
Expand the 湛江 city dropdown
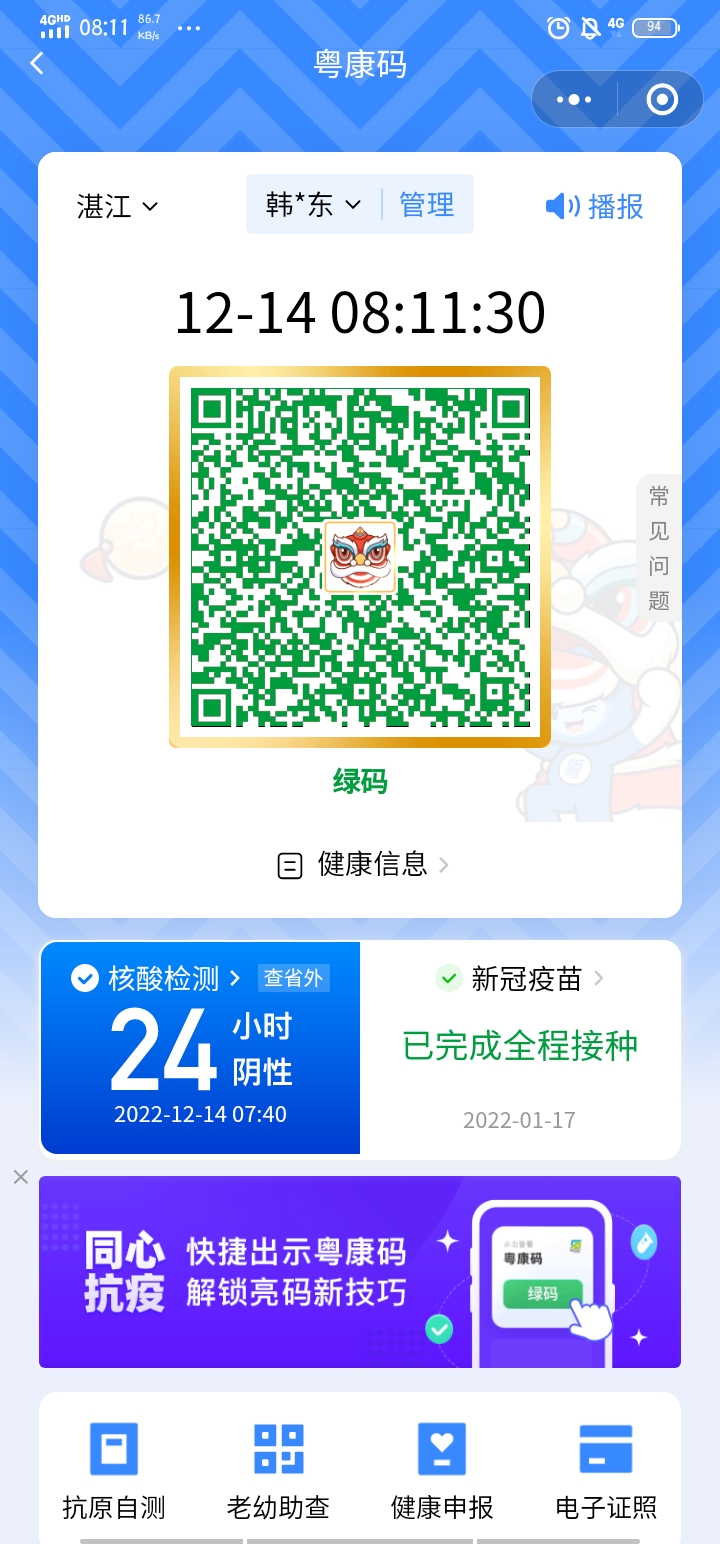(x=118, y=206)
